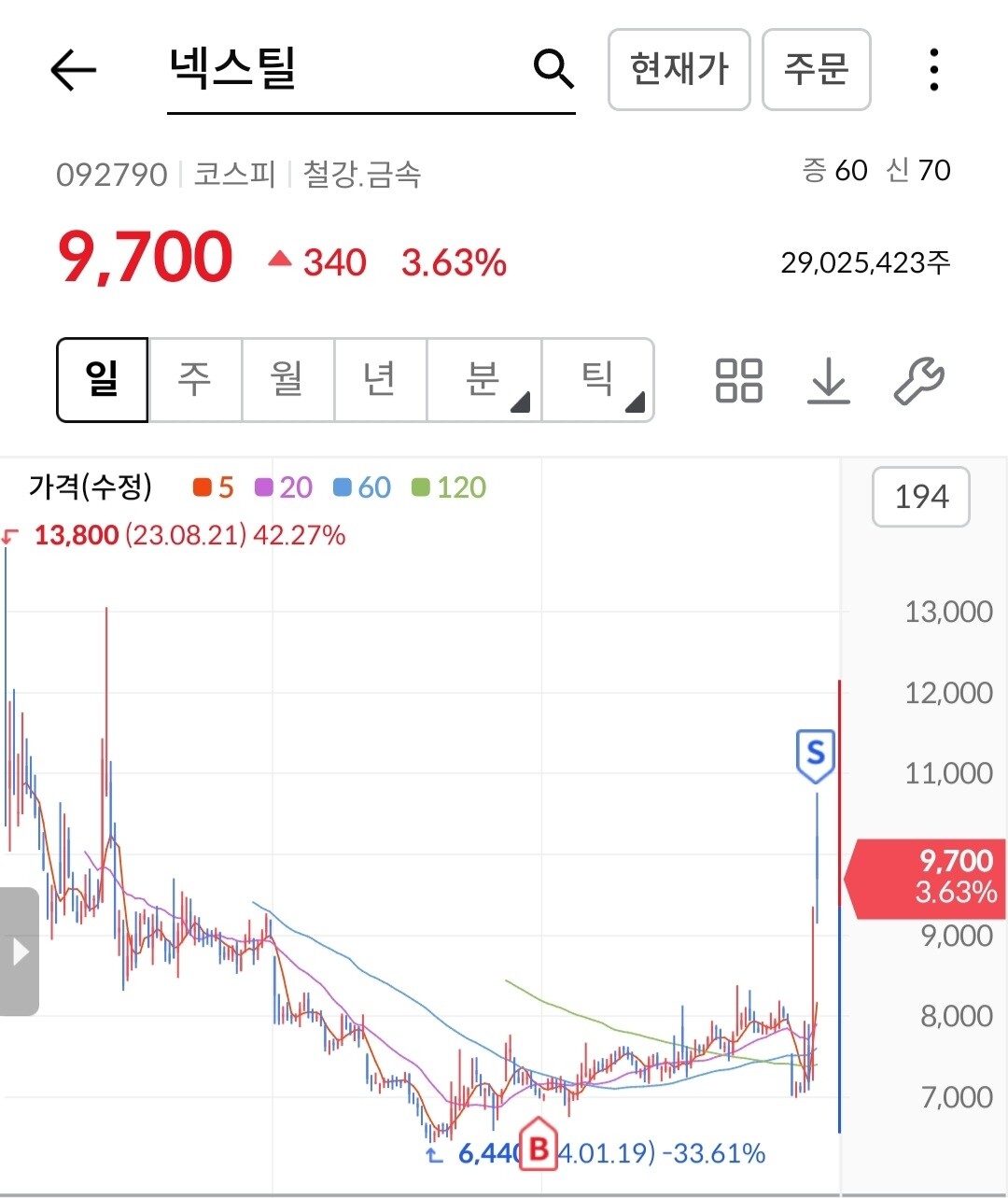Tap the download chart icon
Viewport: 1008px width, 1198px height.
pyautogui.click(x=829, y=381)
